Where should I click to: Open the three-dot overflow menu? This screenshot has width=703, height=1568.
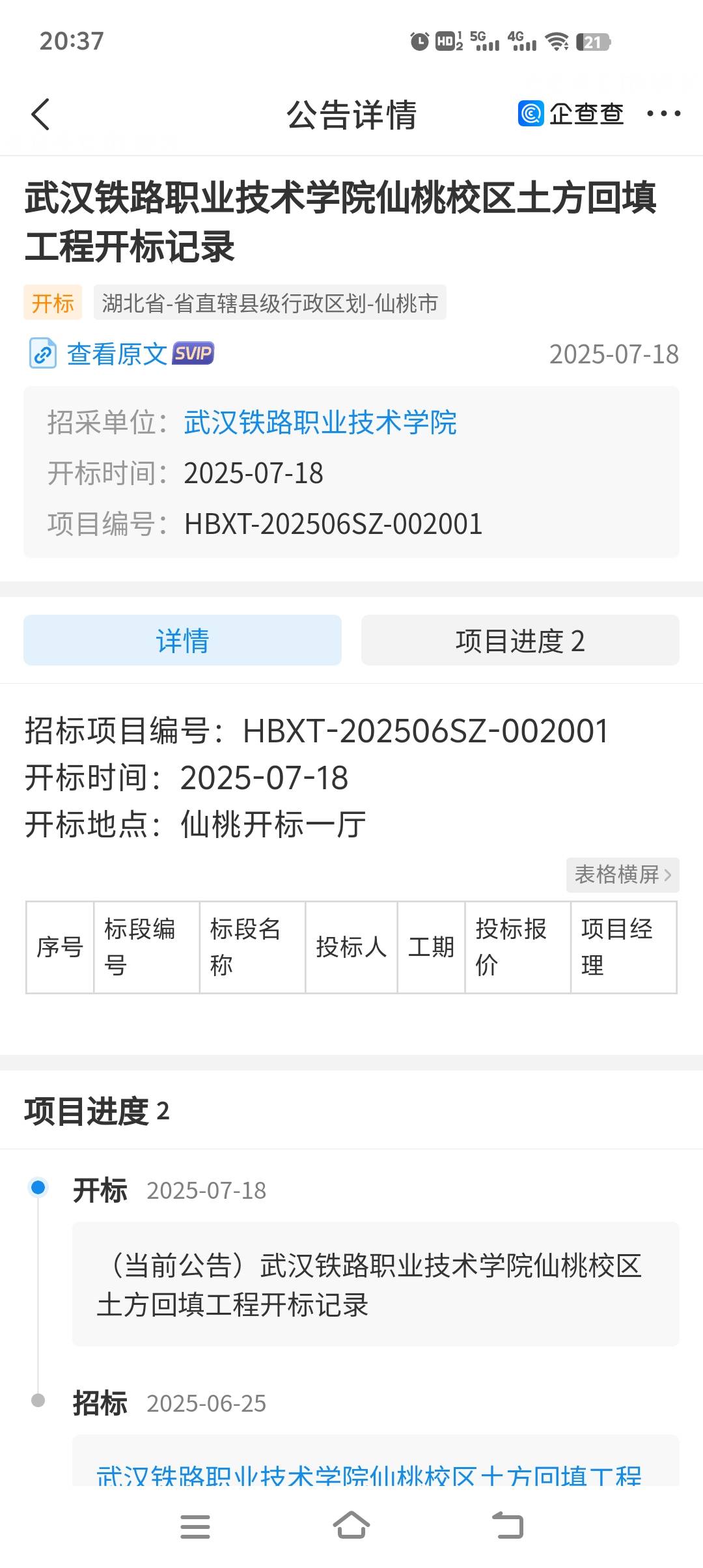(x=663, y=114)
